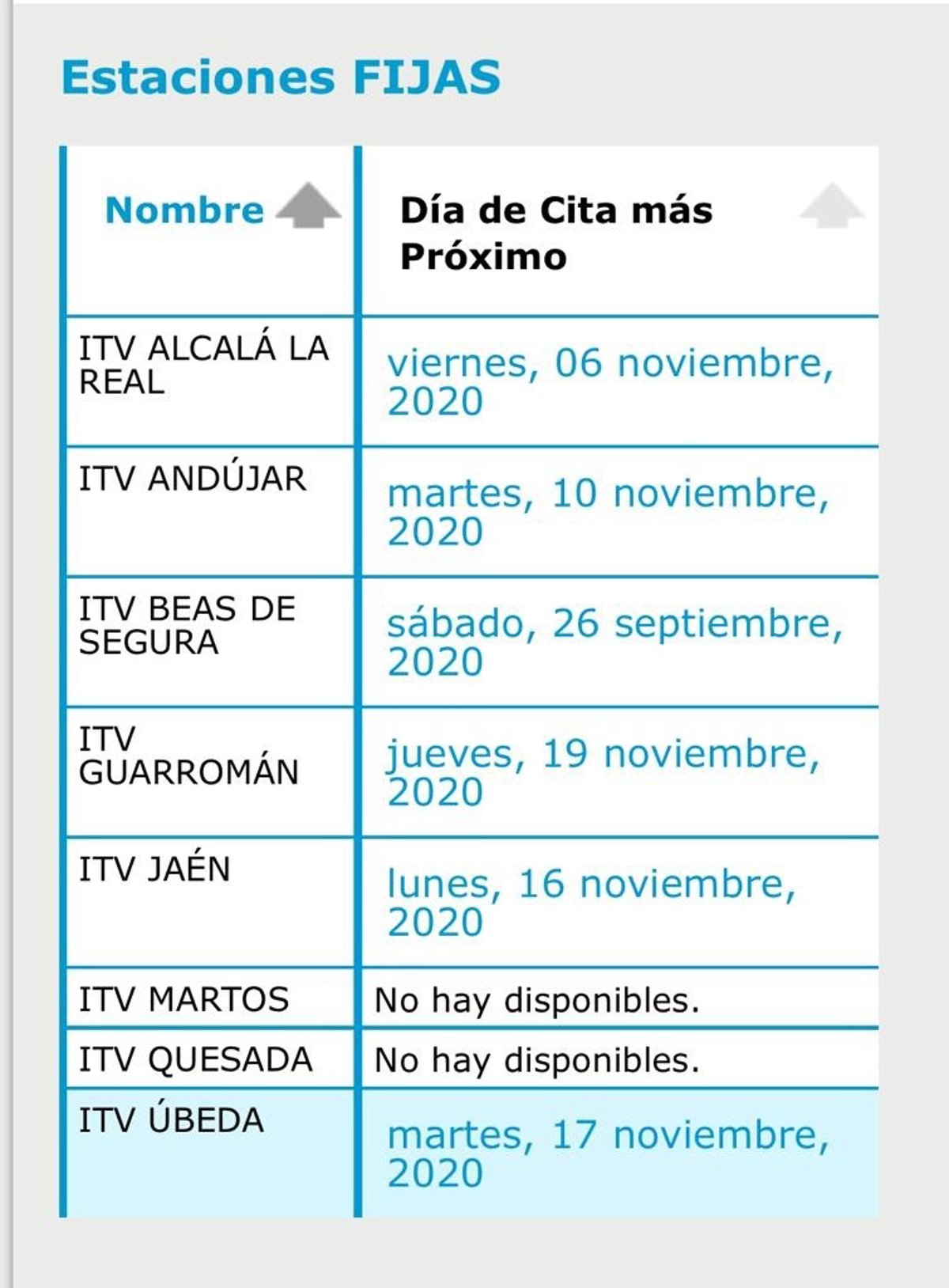Sort by Día de Cita más Próximo

(x=832, y=206)
